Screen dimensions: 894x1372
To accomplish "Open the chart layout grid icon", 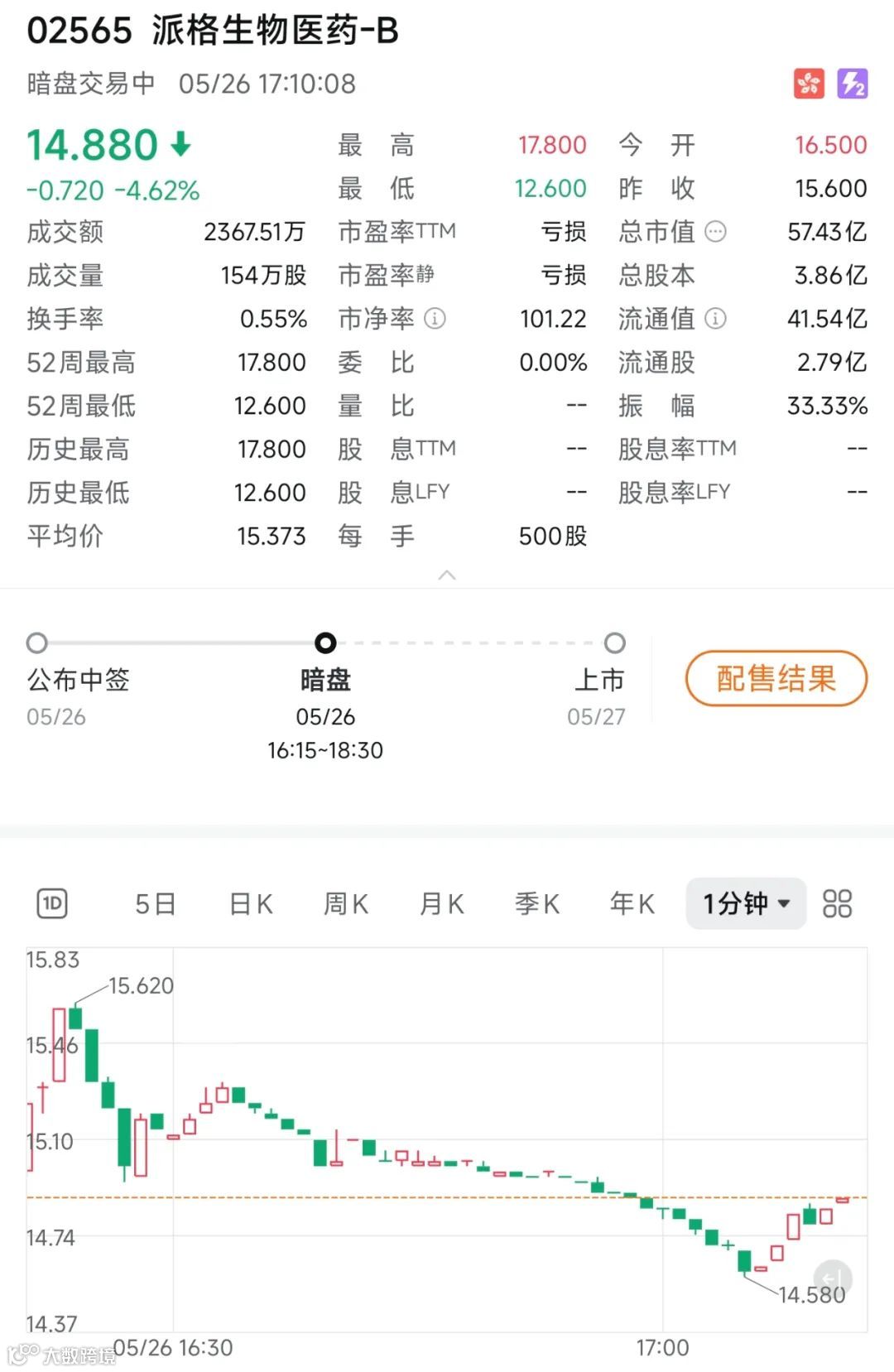I will click(x=837, y=903).
